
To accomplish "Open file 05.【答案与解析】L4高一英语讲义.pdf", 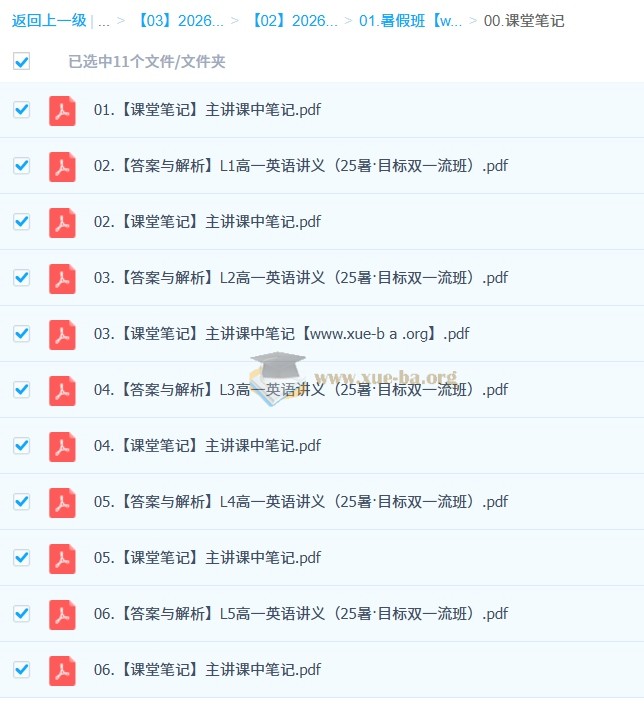I will click(x=300, y=502).
